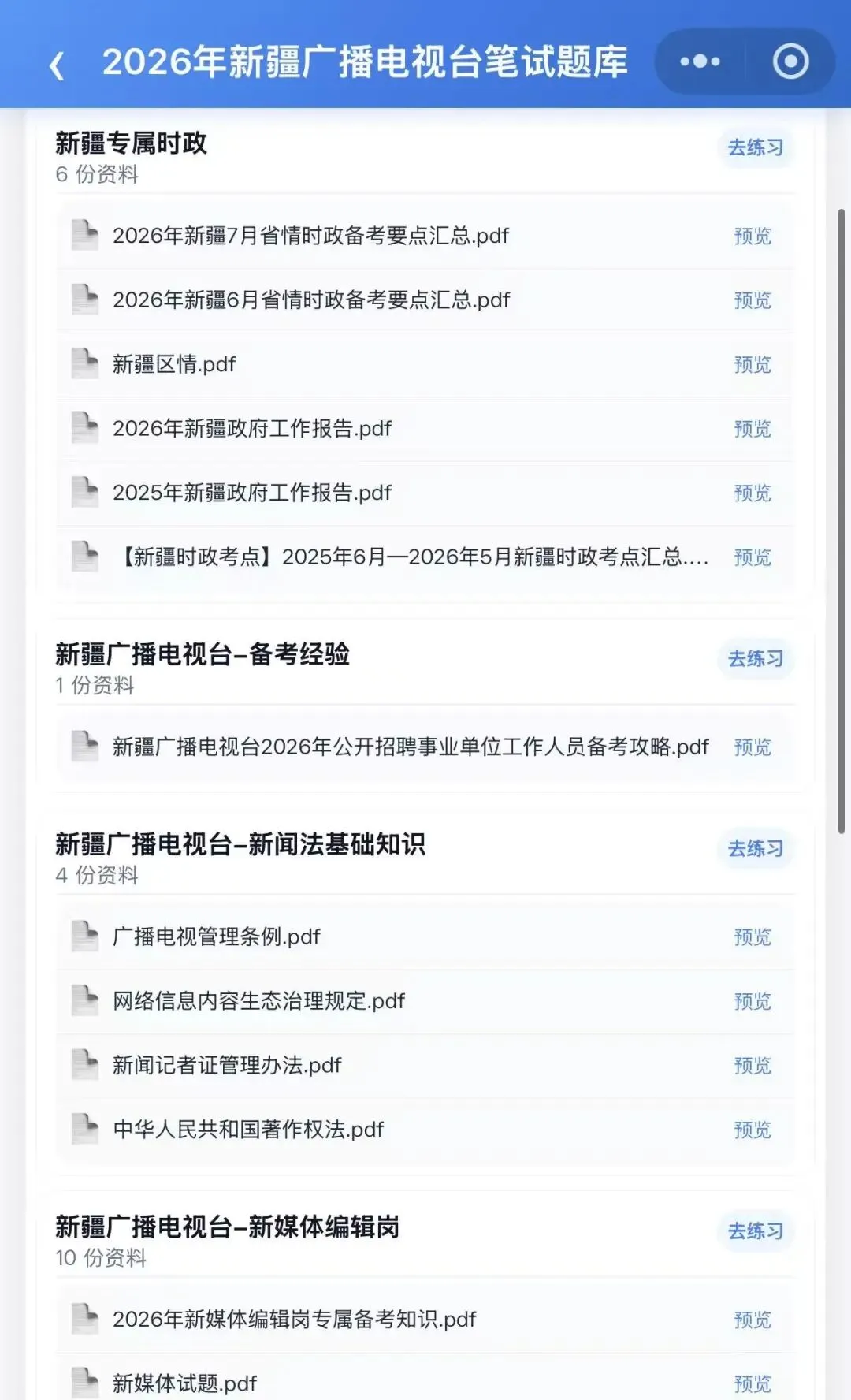Screen dimensions: 851x1400
Task: Start practice for 新疆专属时政
Action: pos(755,147)
